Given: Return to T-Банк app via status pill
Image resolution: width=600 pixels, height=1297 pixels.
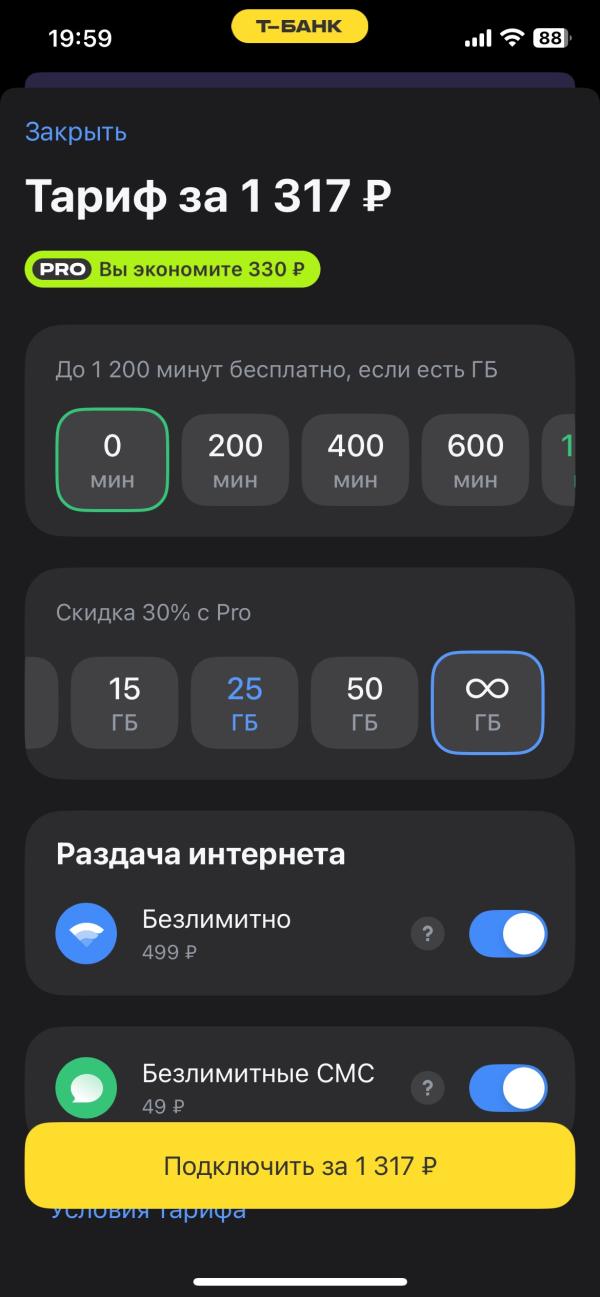Looking at the screenshot, I should 300,27.
